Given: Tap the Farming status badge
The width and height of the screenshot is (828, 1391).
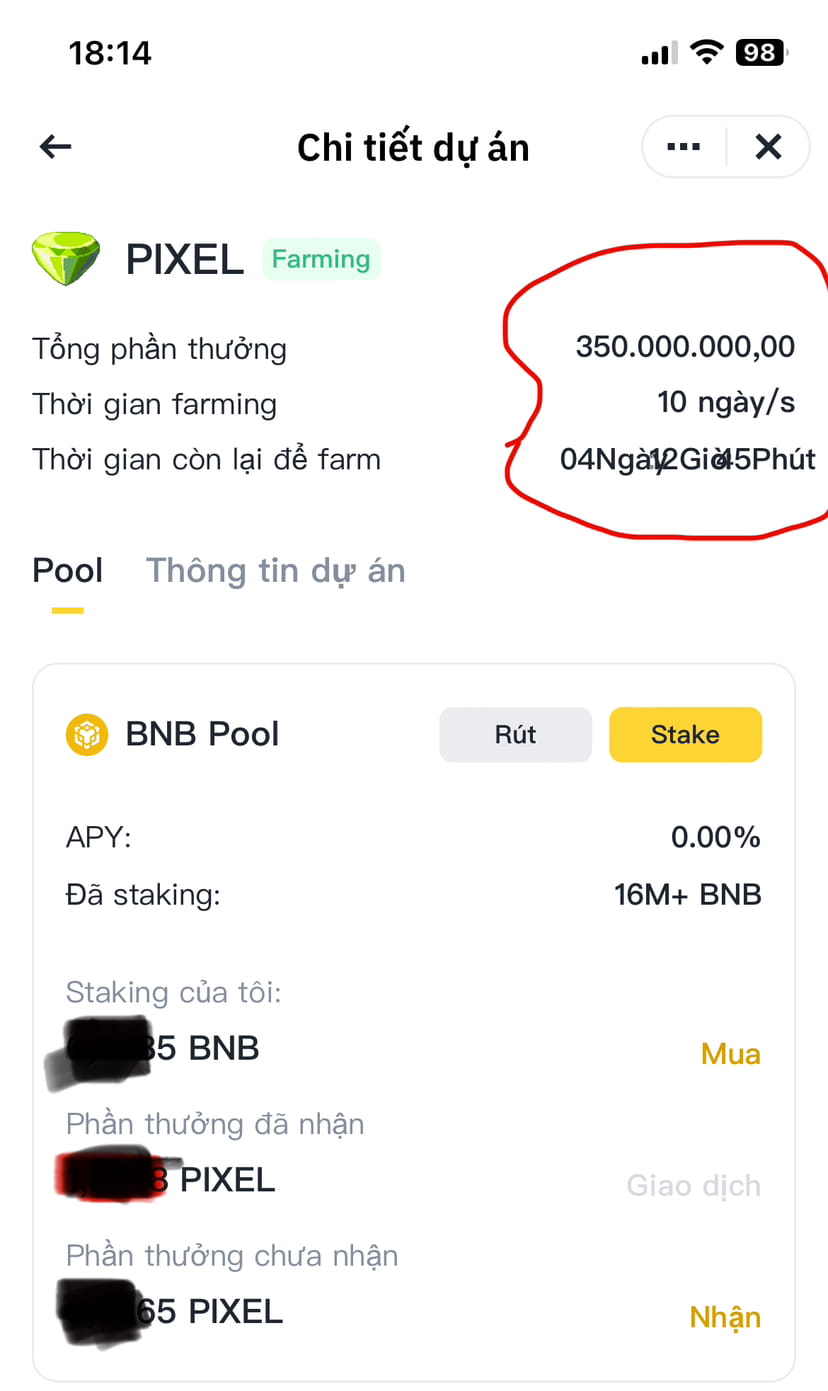Looking at the screenshot, I should [x=321, y=258].
